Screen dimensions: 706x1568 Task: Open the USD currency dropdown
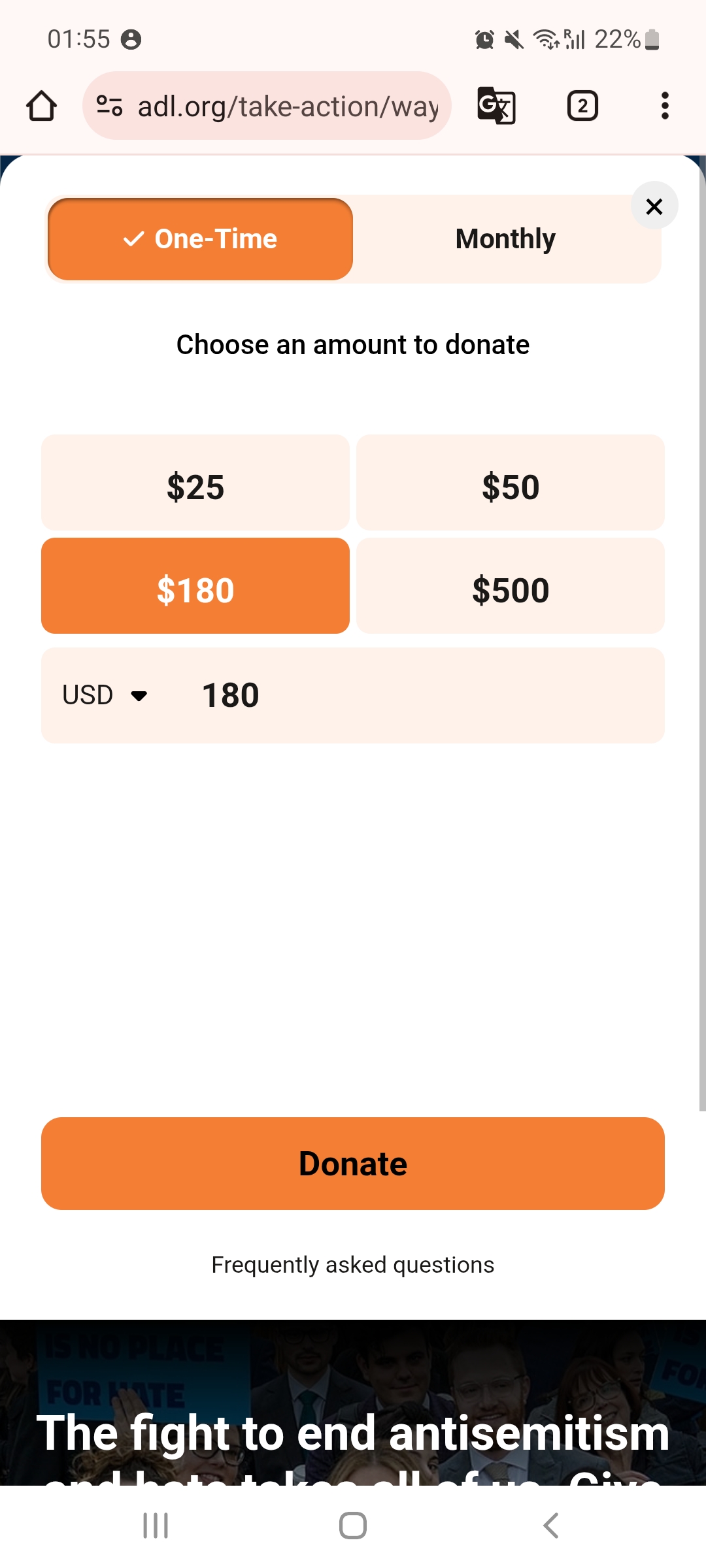click(x=105, y=695)
